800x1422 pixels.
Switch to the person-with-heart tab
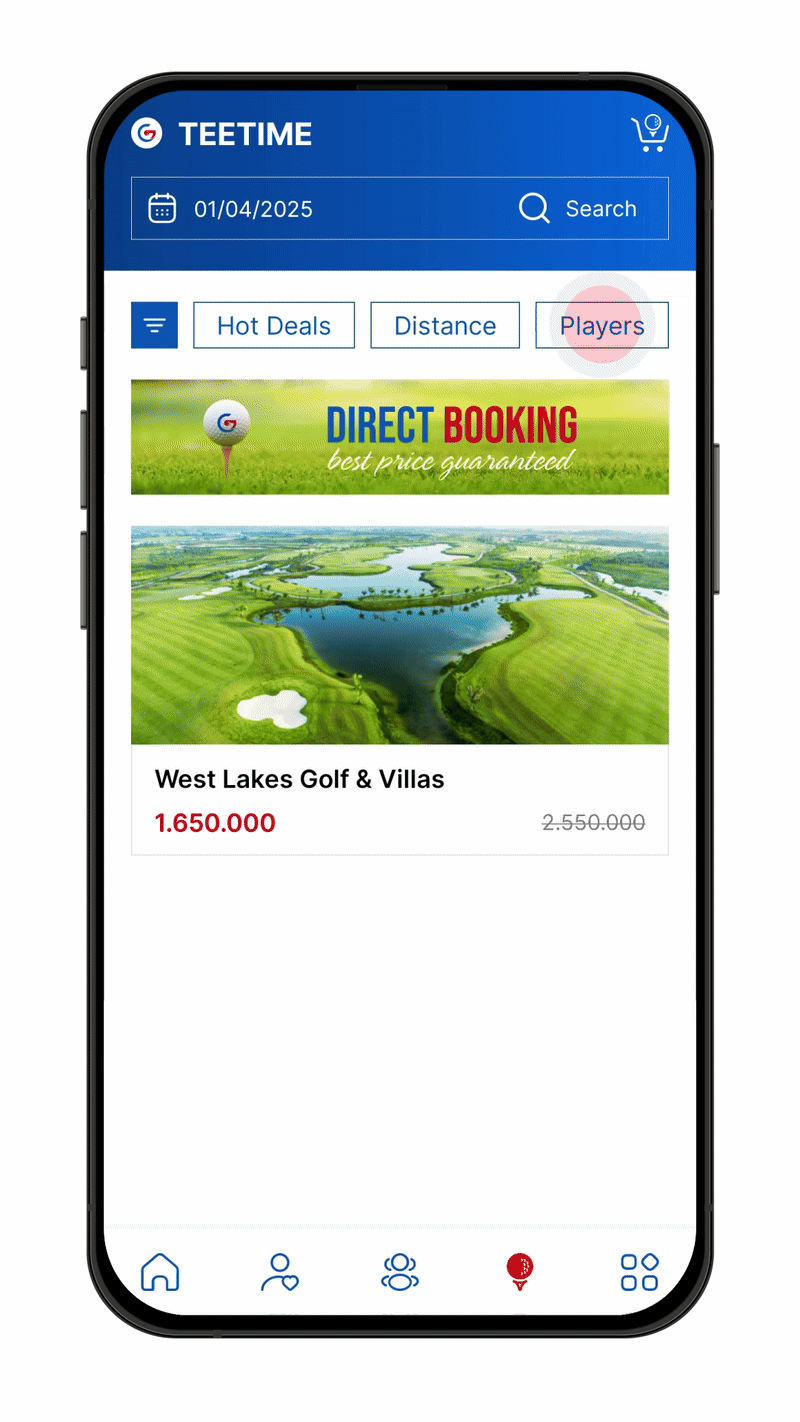[279, 1272]
